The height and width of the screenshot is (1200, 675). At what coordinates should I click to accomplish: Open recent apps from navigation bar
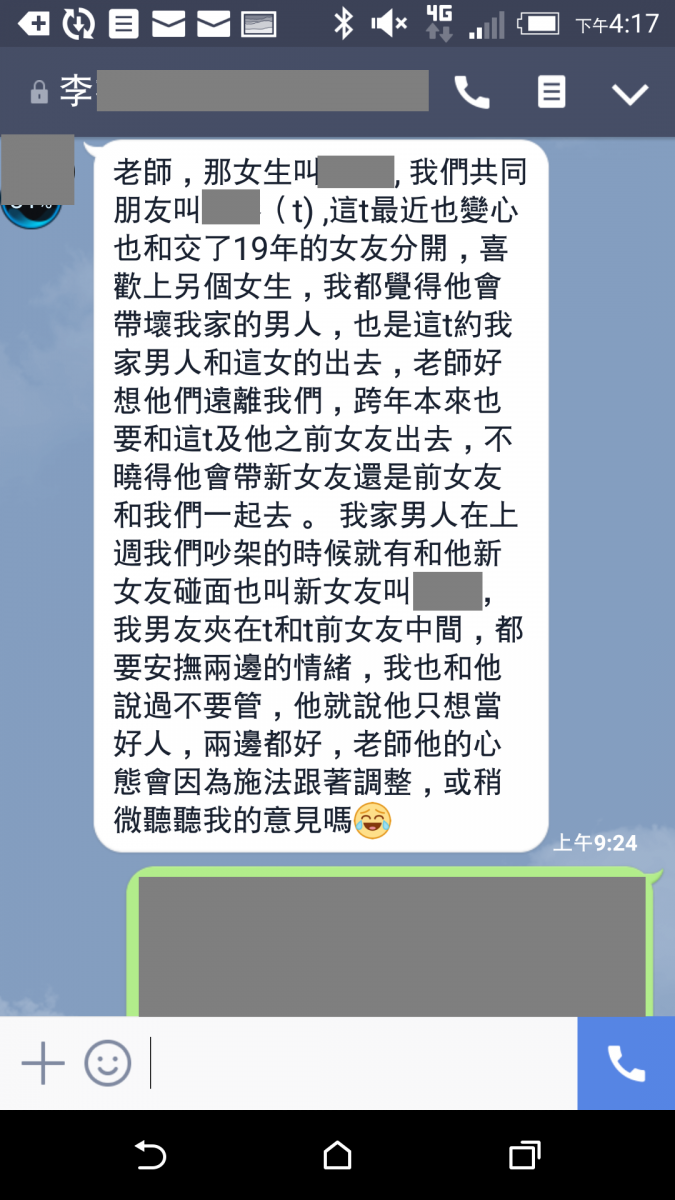click(524, 1155)
